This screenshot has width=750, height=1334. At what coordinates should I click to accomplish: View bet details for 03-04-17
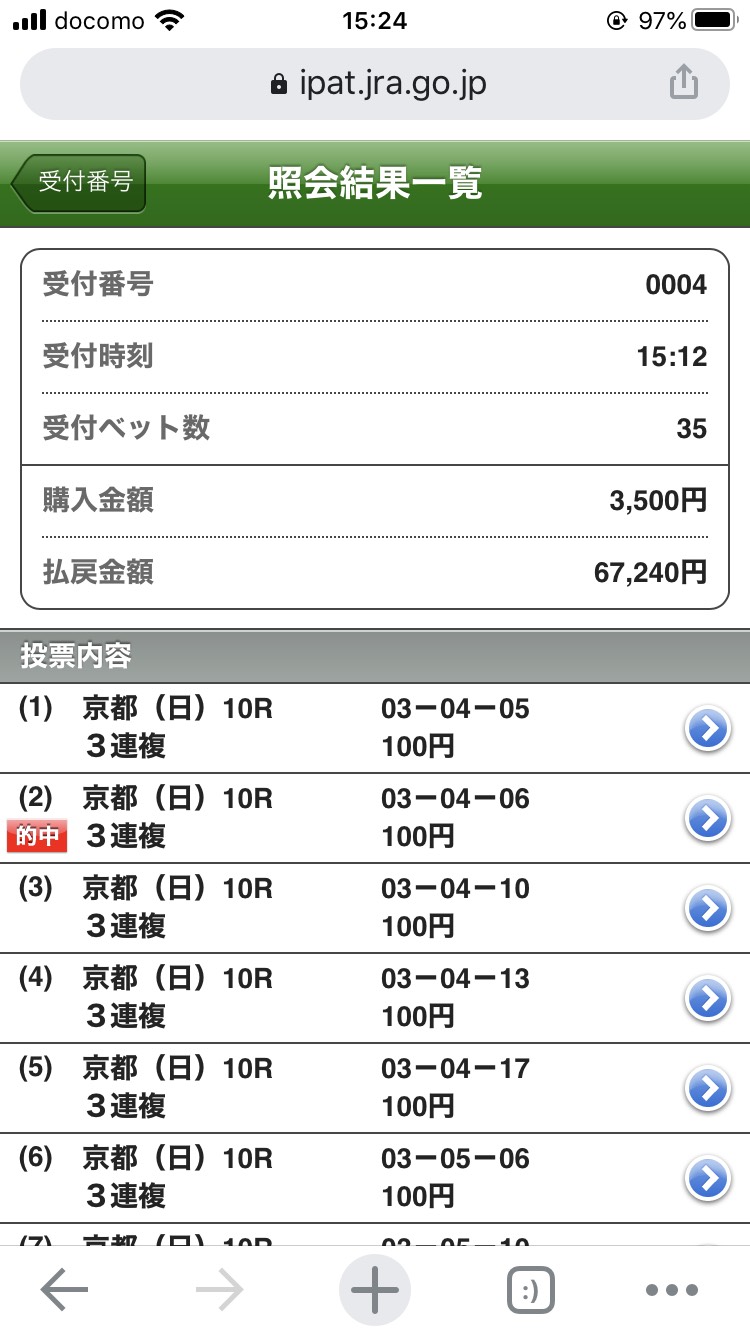pyautogui.click(x=707, y=1088)
